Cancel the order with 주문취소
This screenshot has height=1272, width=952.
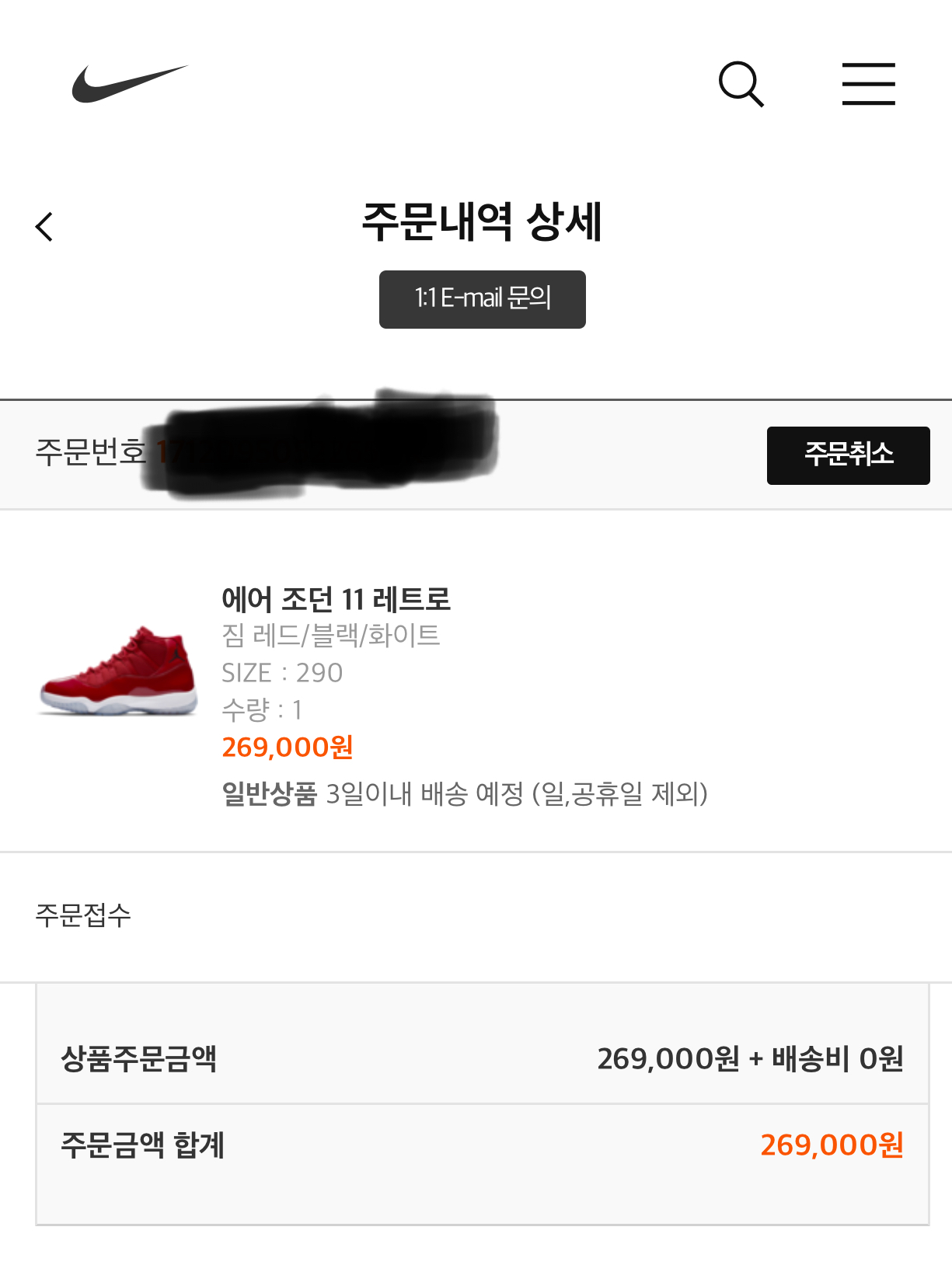[848, 455]
